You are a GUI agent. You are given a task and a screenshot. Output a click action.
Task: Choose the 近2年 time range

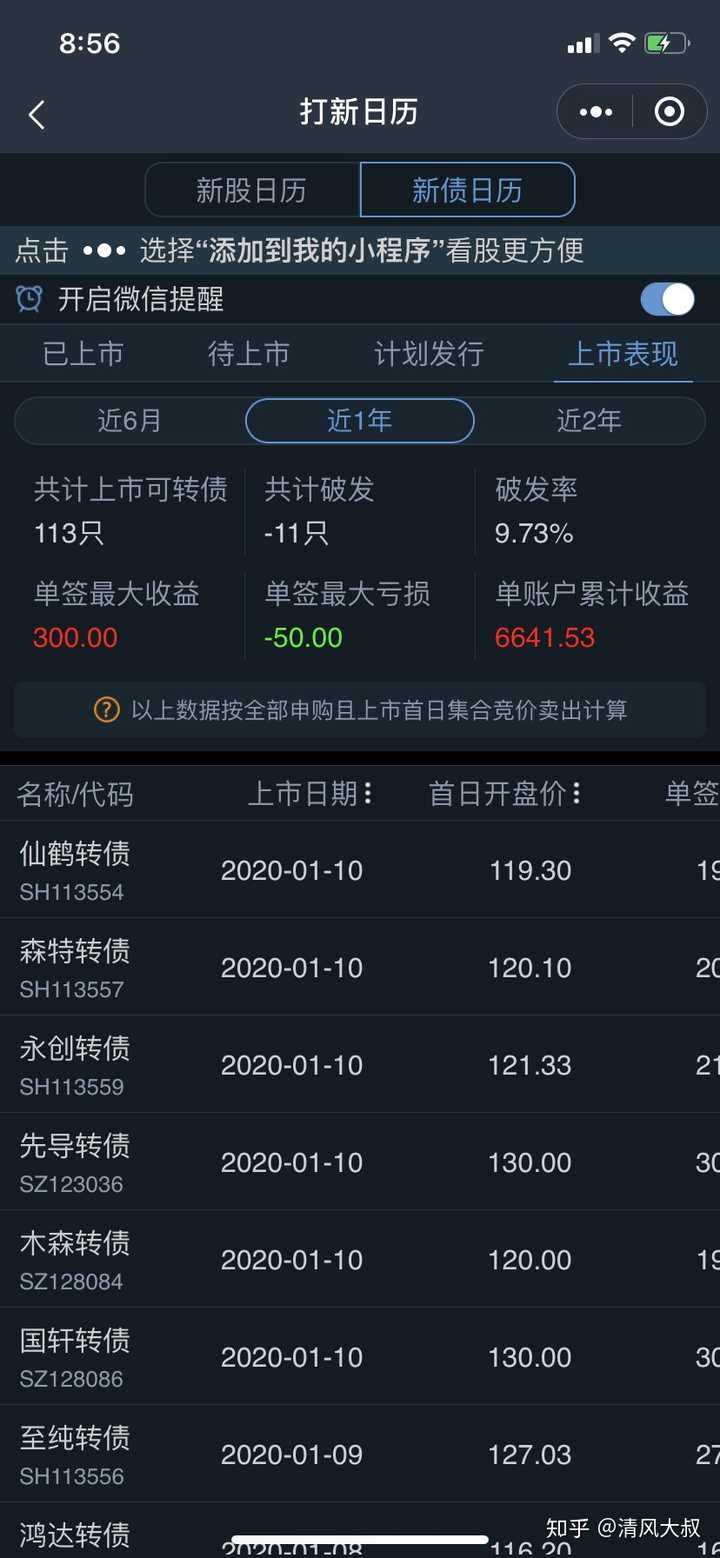[x=589, y=421]
